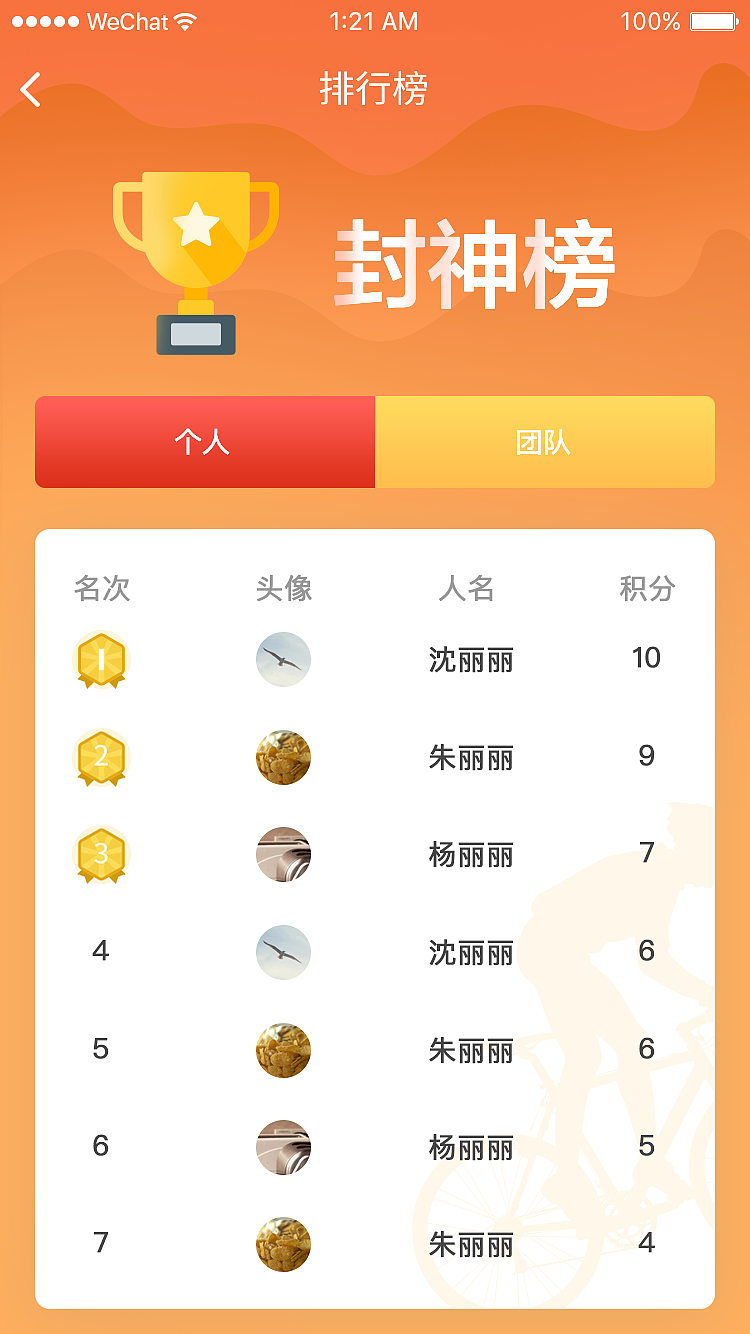Select 杨丽丽's avatar in rank 3

[283, 855]
